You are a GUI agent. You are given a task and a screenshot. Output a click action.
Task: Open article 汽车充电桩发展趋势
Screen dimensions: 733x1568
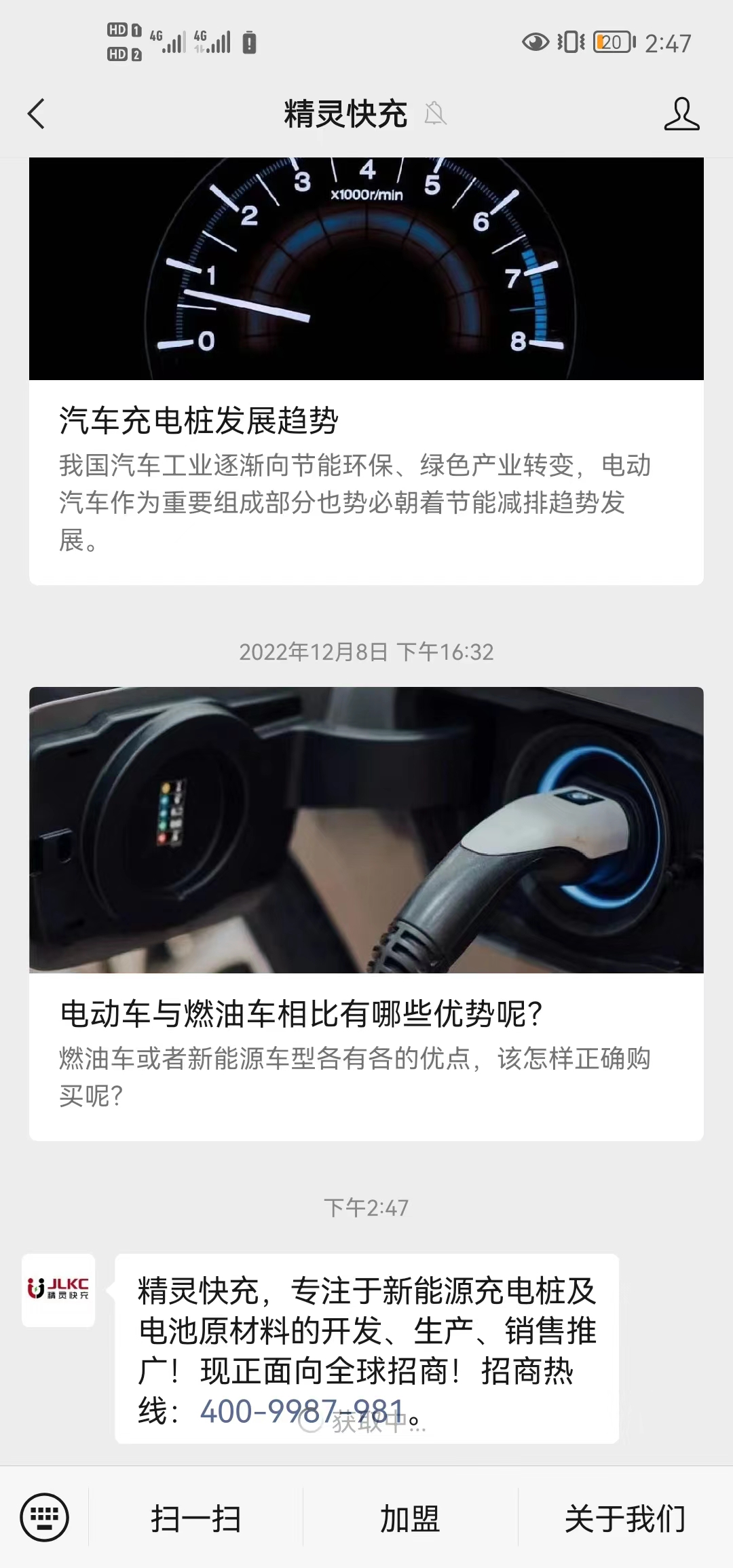pyautogui.click(x=198, y=421)
